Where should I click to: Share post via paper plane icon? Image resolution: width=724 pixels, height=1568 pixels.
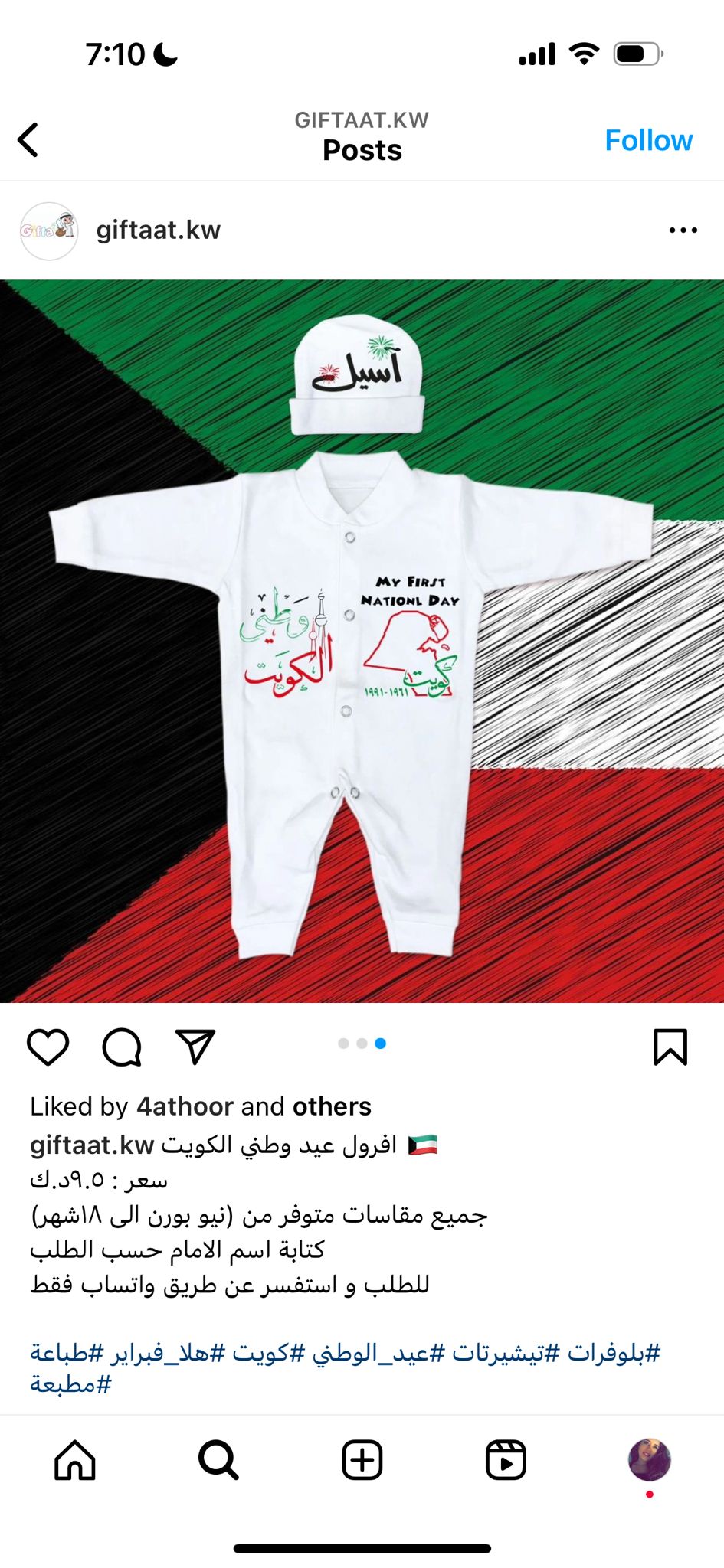click(x=195, y=1046)
